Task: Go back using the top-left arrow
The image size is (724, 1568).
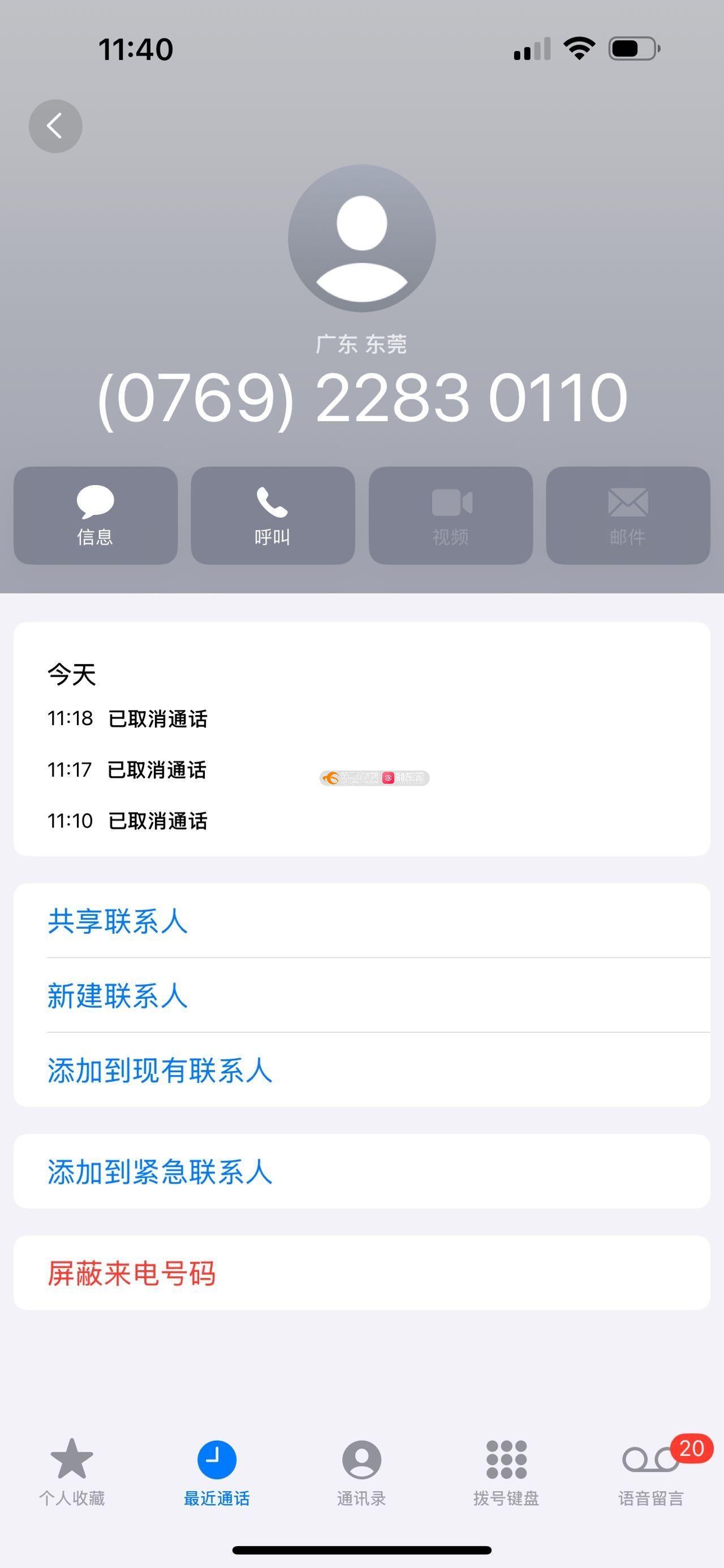Action: [55, 126]
